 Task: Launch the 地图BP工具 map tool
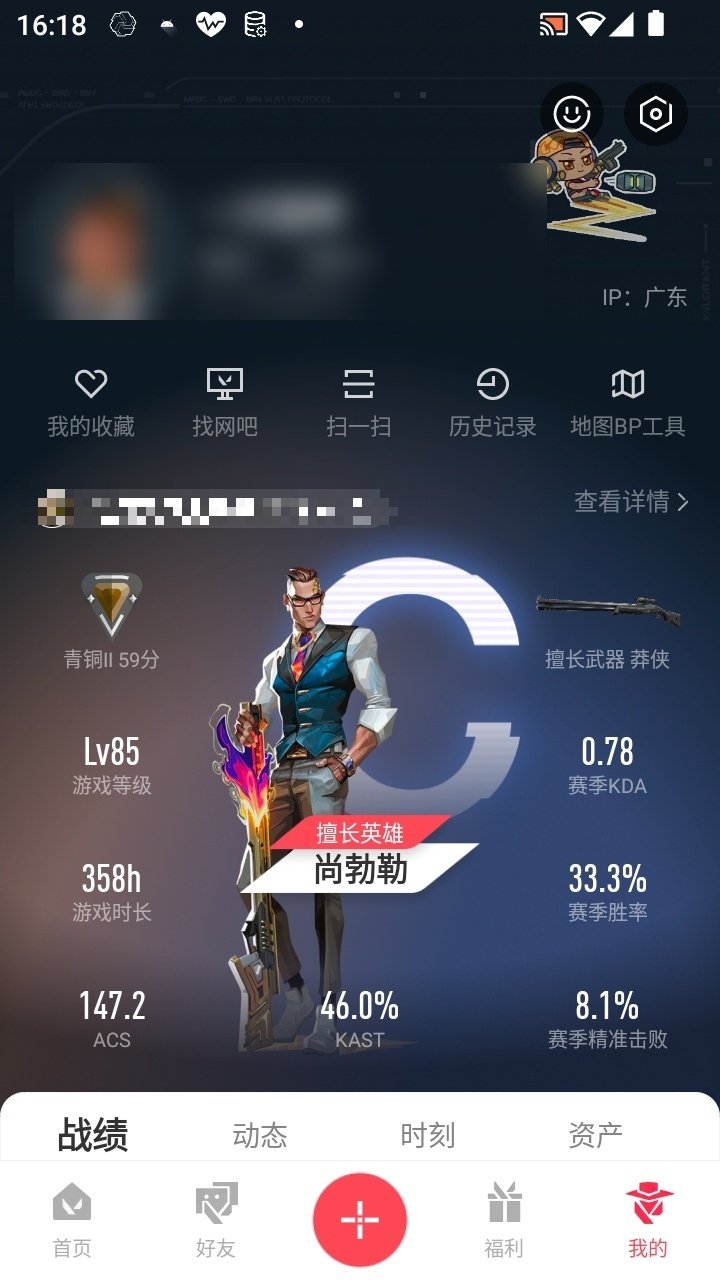(628, 398)
